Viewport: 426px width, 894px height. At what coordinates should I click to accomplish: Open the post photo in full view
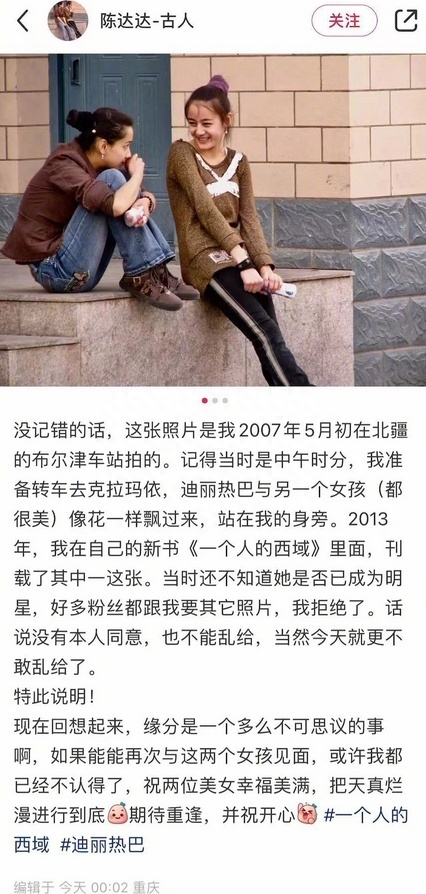click(213, 220)
